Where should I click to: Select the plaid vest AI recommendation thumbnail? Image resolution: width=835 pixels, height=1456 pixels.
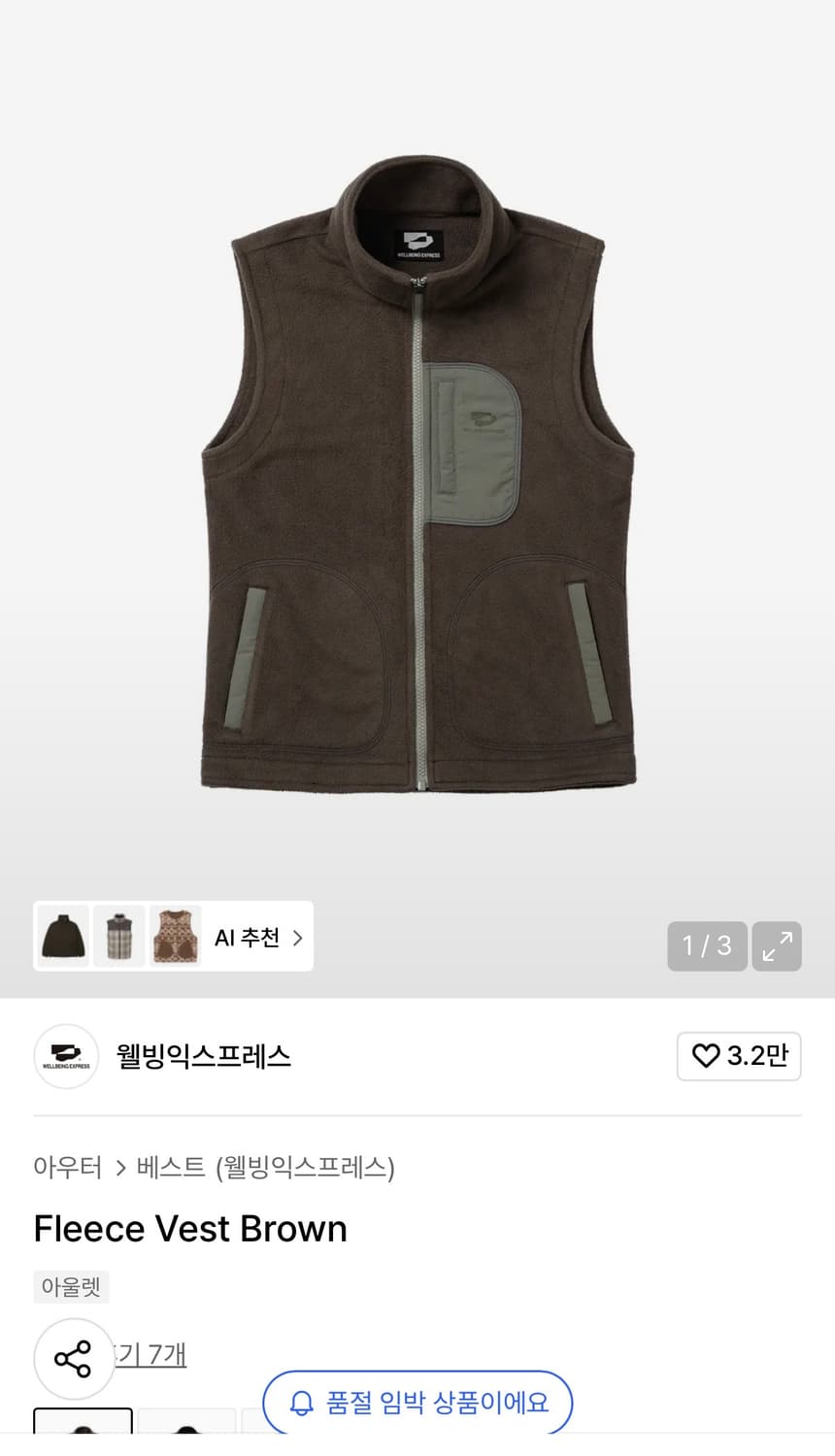pyautogui.click(x=118, y=936)
